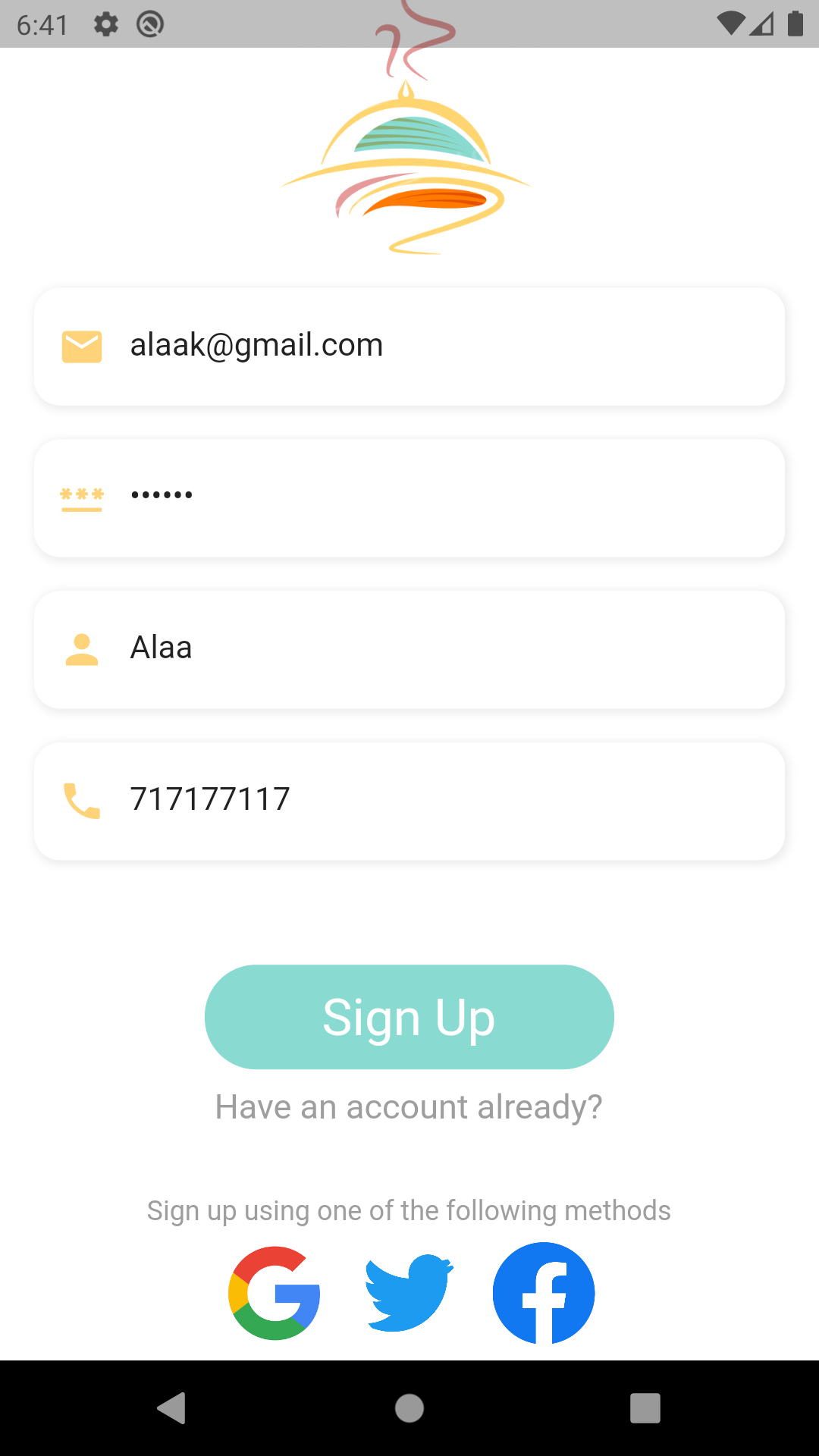
Task: Tap the data saver icon in status bar
Action: coord(149,24)
